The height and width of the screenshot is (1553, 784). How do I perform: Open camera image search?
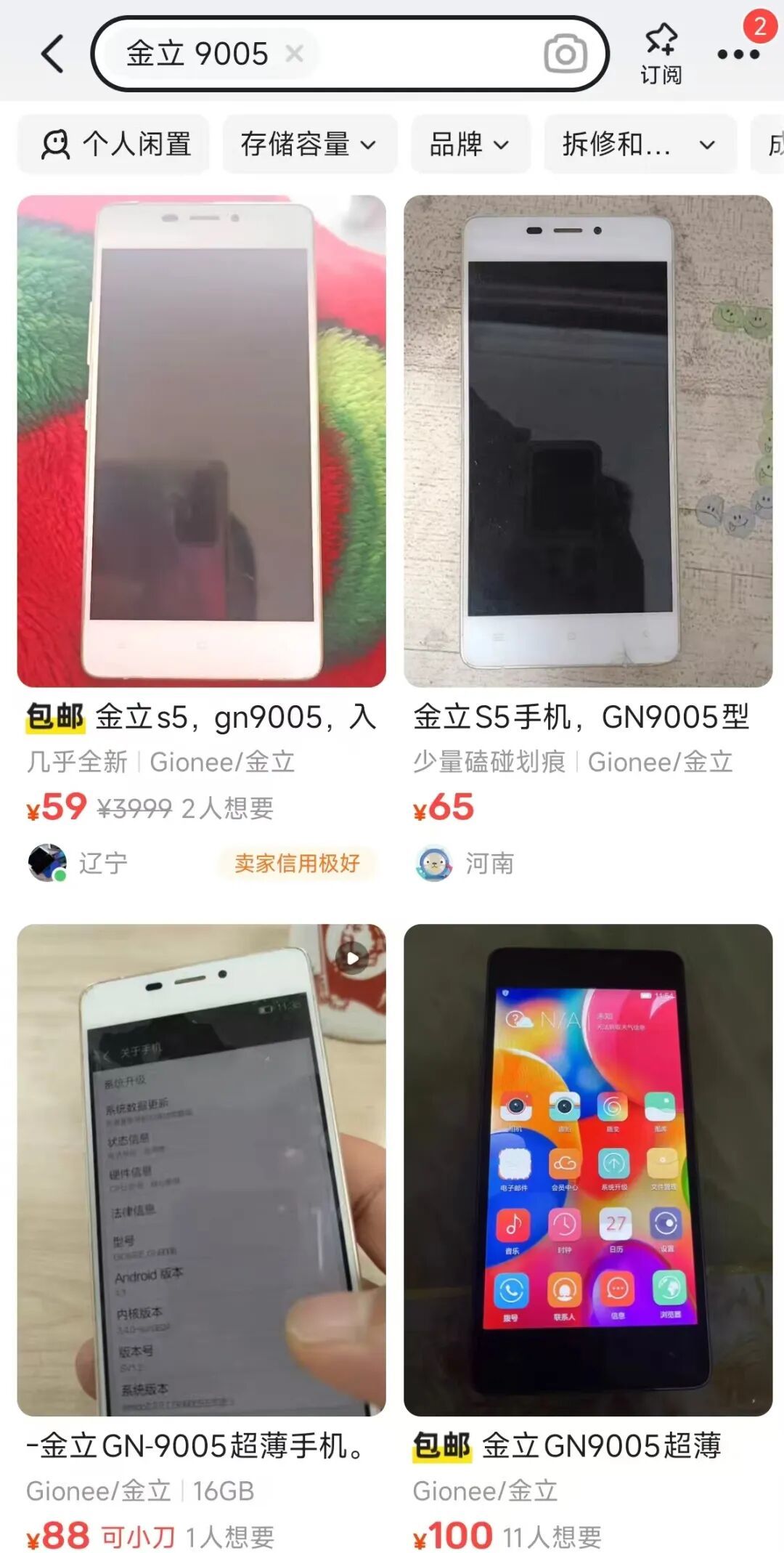[565, 54]
